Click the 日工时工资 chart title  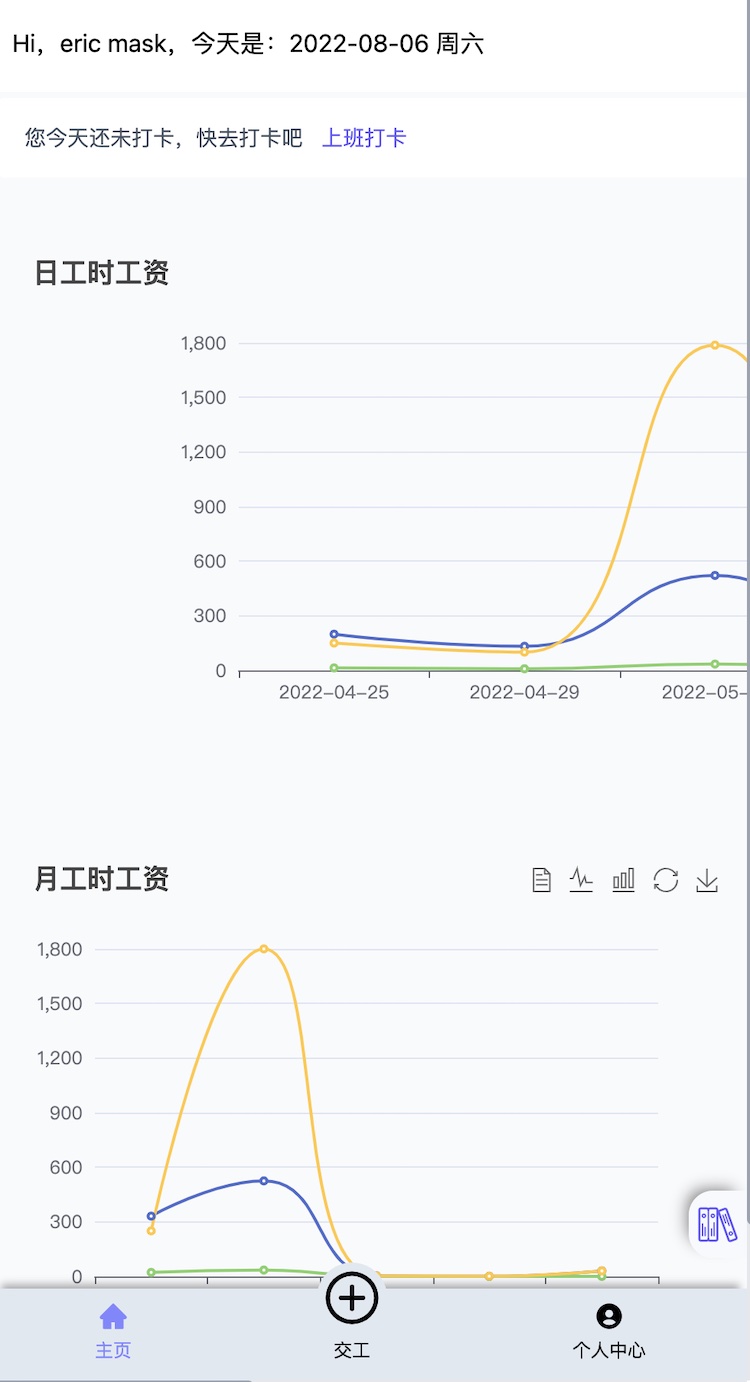(x=101, y=273)
